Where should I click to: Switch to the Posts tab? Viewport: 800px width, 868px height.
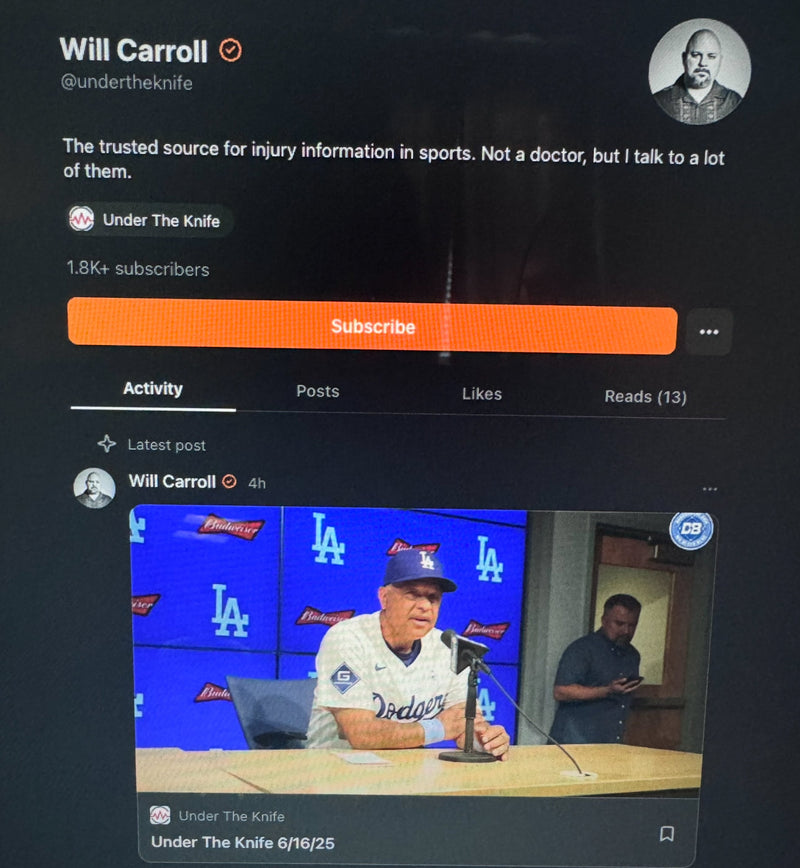pos(318,392)
